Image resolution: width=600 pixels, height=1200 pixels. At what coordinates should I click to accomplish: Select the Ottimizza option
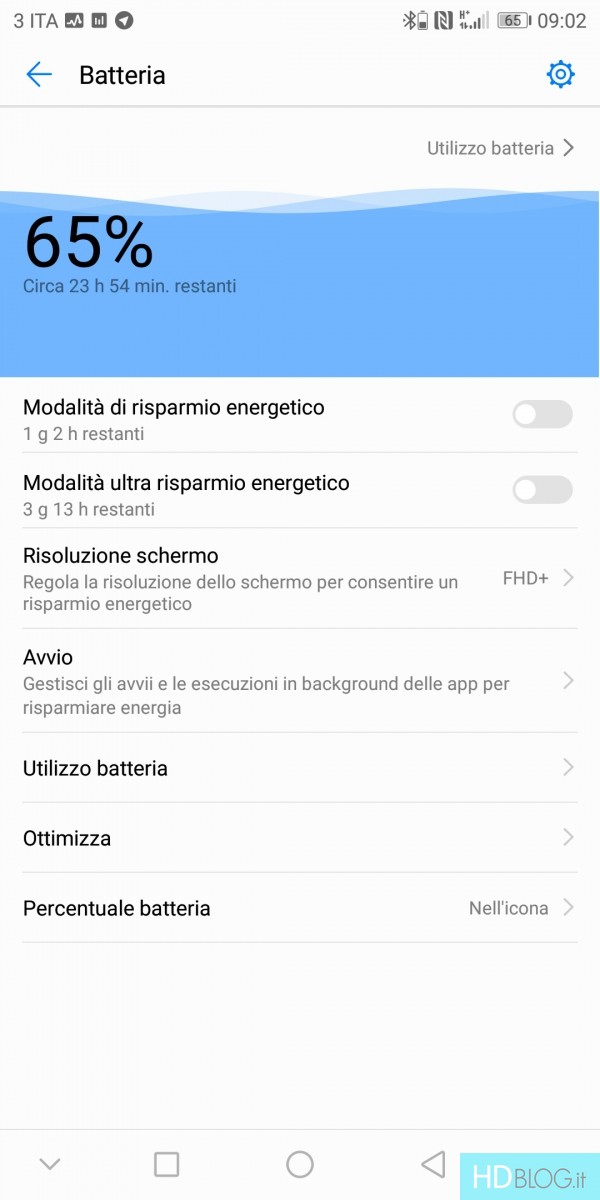pos(300,838)
